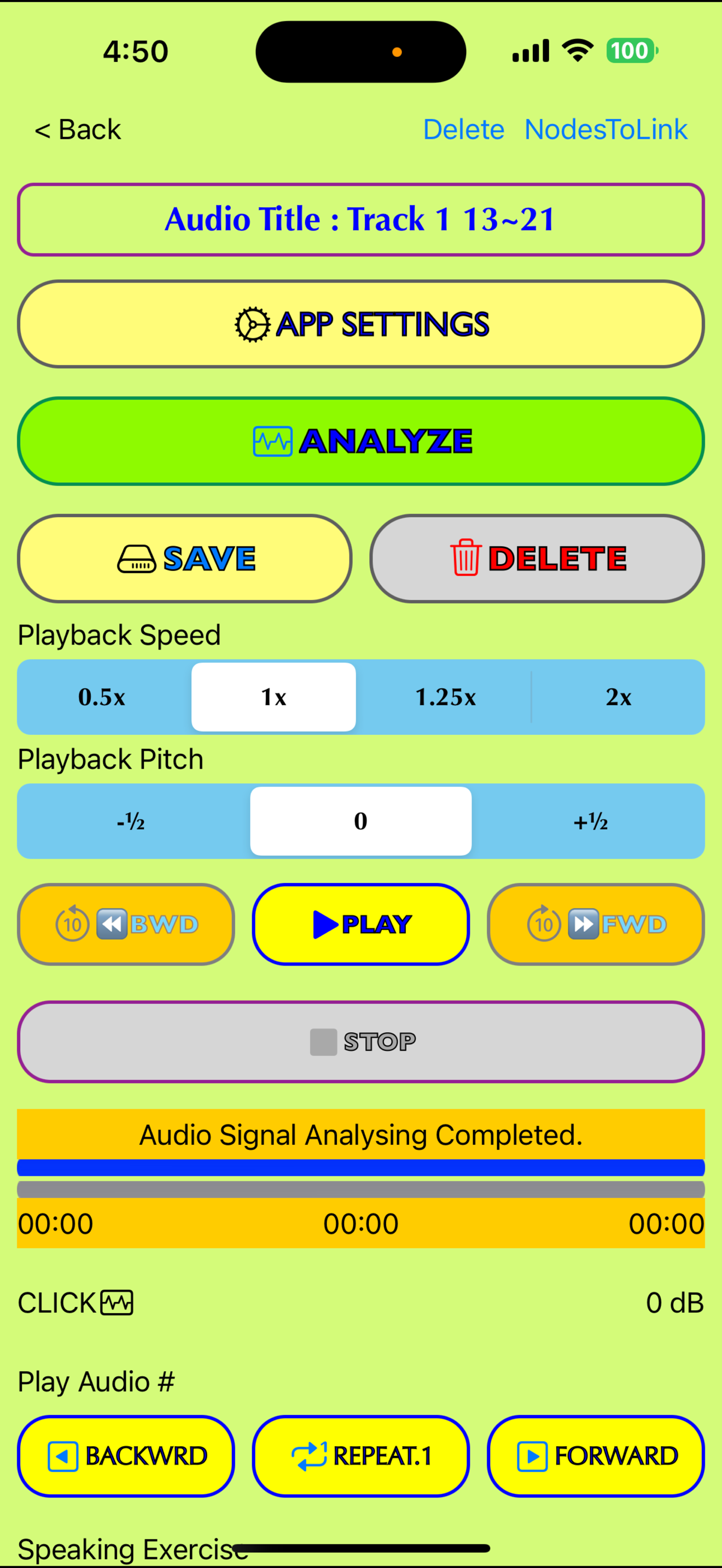Image resolution: width=722 pixels, height=1568 pixels.
Task: Raise pitch by half step
Action: click(x=590, y=821)
